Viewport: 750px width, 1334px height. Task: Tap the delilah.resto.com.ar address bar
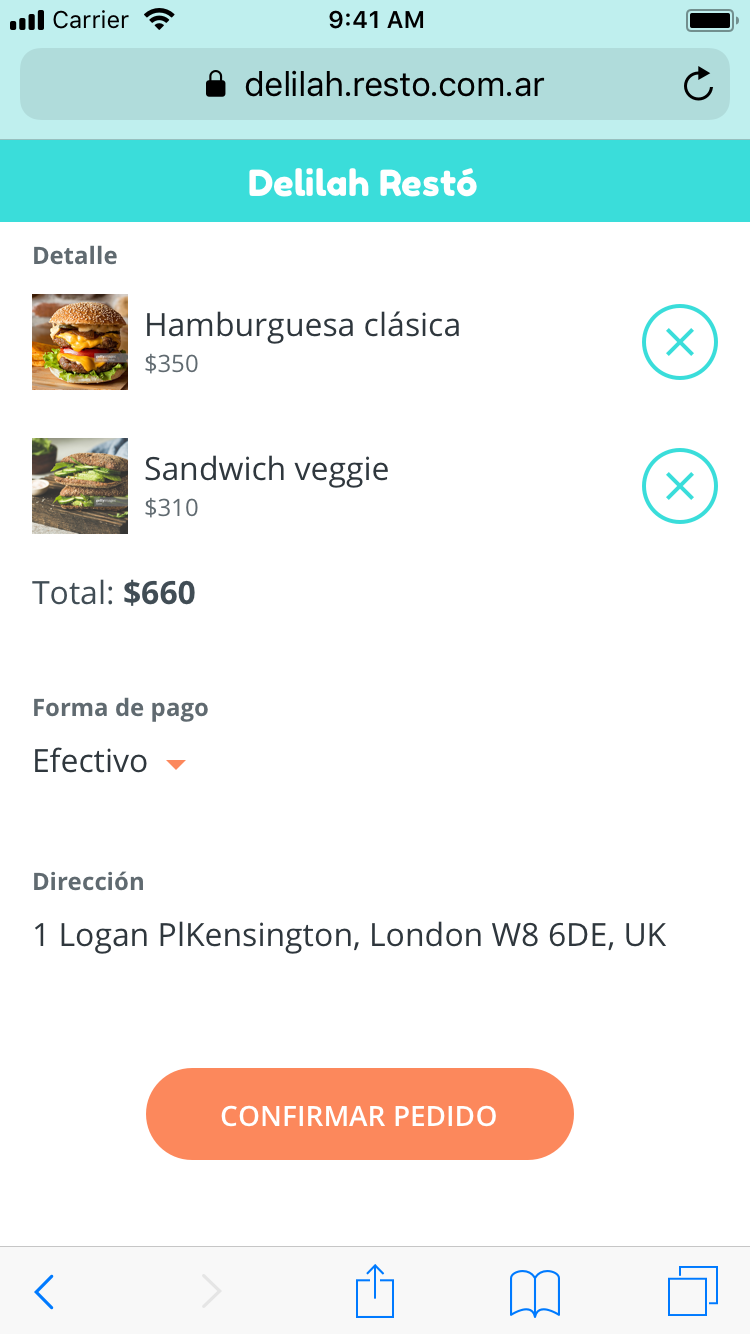[x=375, y=85]
